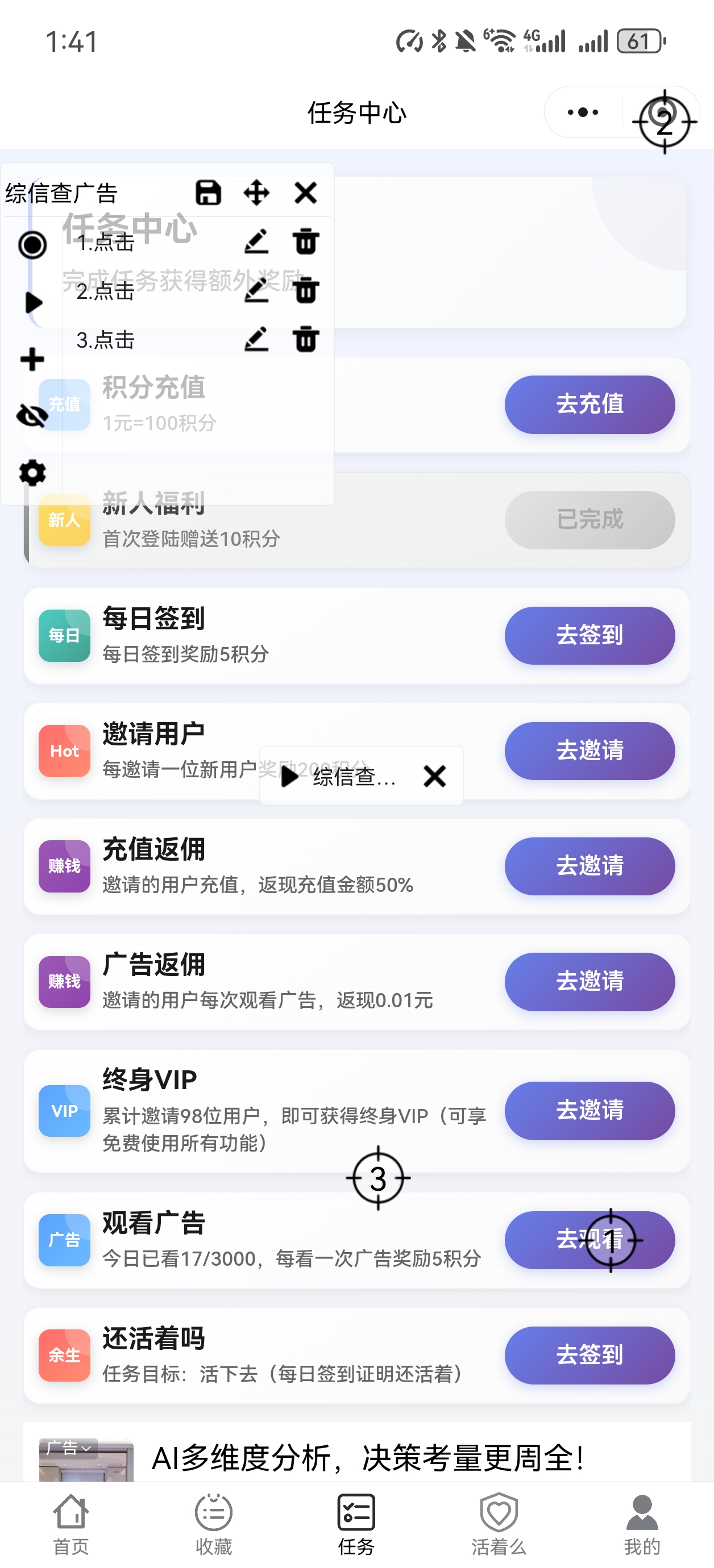The image size is (714, 1568).
Task: Delete step 2.点击 with the trash icon
Action: point(305,291)
